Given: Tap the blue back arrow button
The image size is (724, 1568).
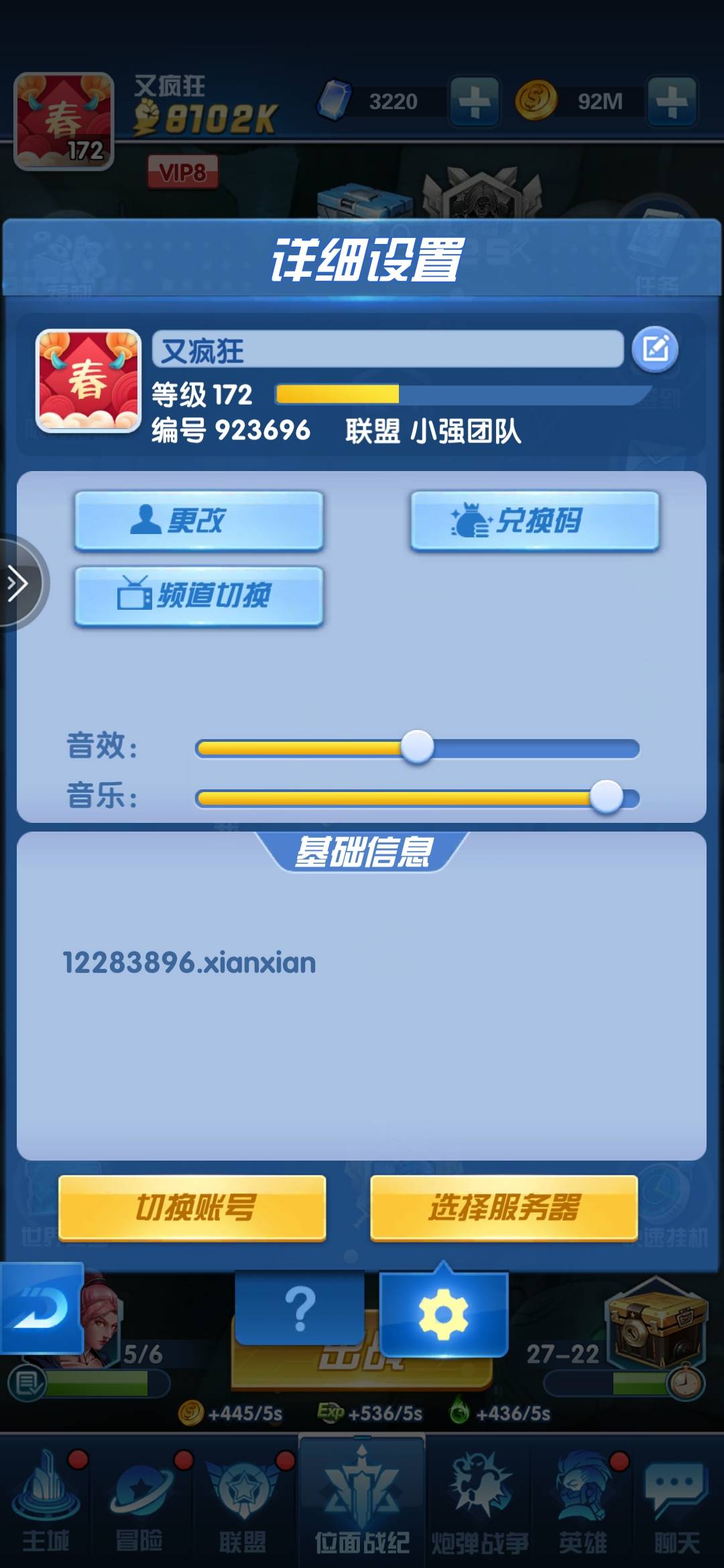Looking at the screenshot, I should click(x=42, y=1309).
